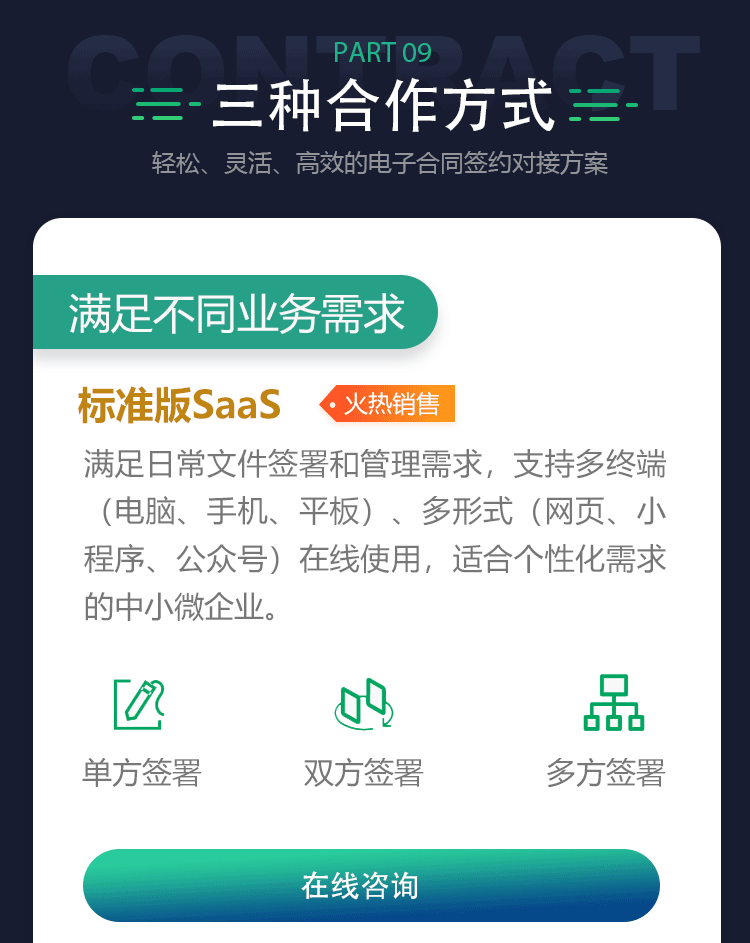Image resolution: width=750 pixels, height=943 pixels.
Task: Tap the 在线咨询 button
Action: 371,885
